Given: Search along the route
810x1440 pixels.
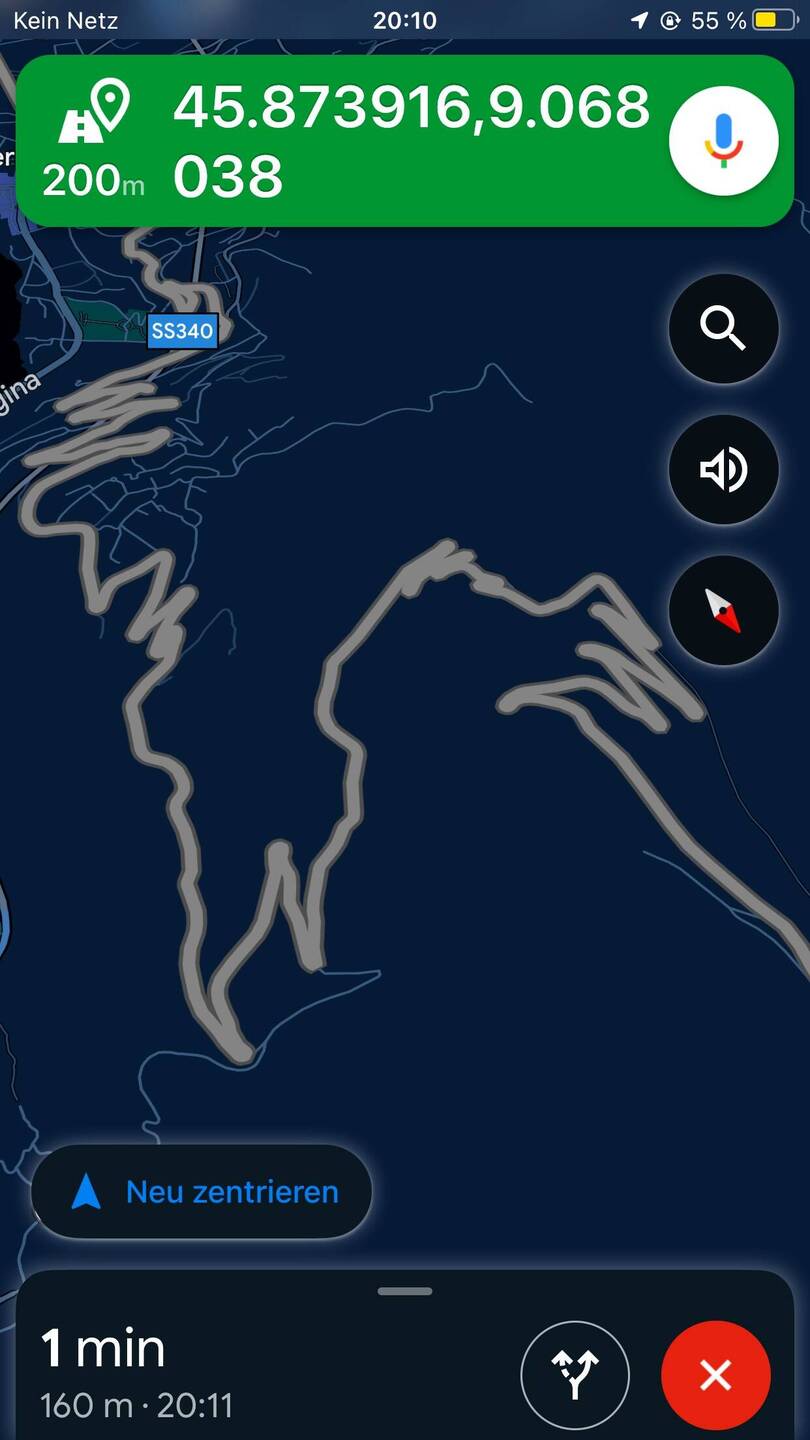Looking at the screenshot, I should click(723, 328).
